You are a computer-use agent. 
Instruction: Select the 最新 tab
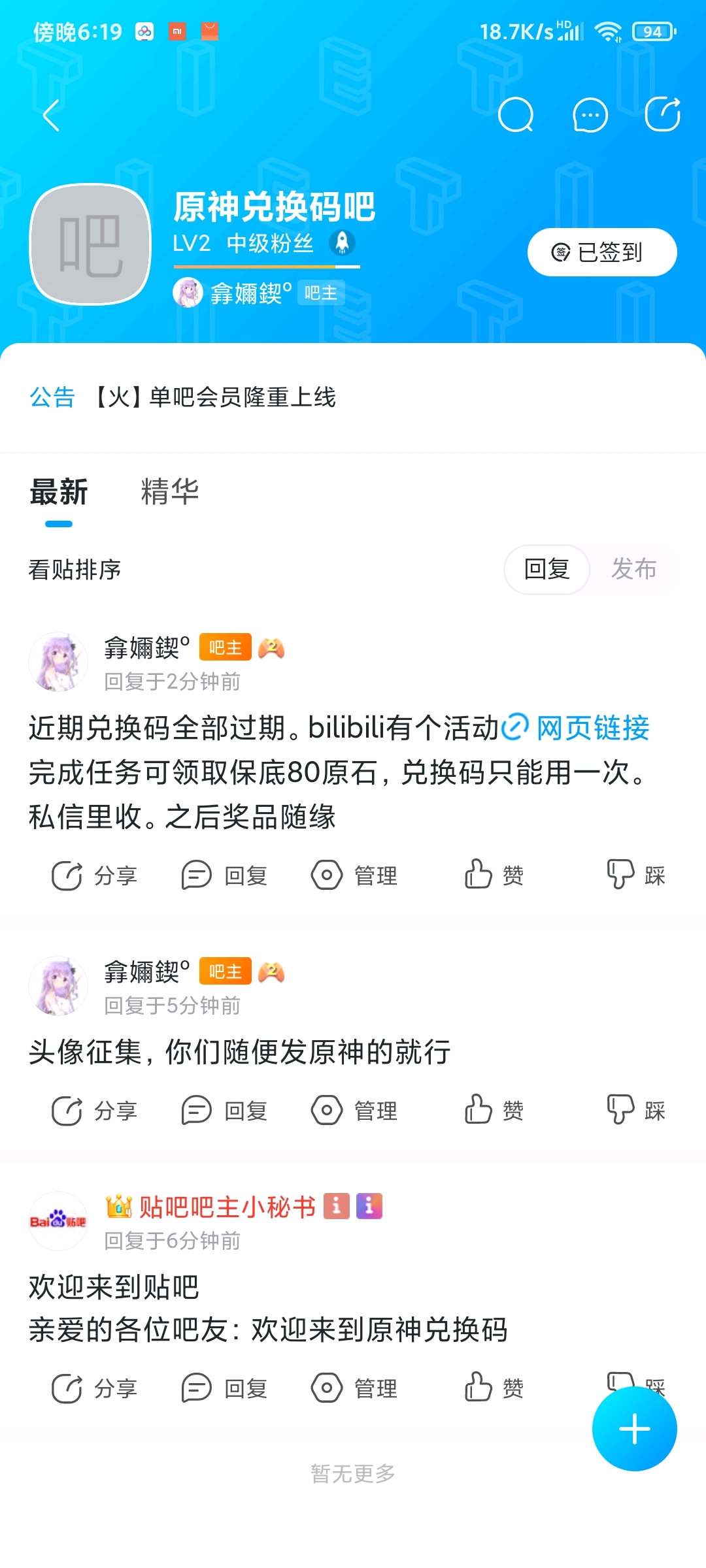[59, 491]
